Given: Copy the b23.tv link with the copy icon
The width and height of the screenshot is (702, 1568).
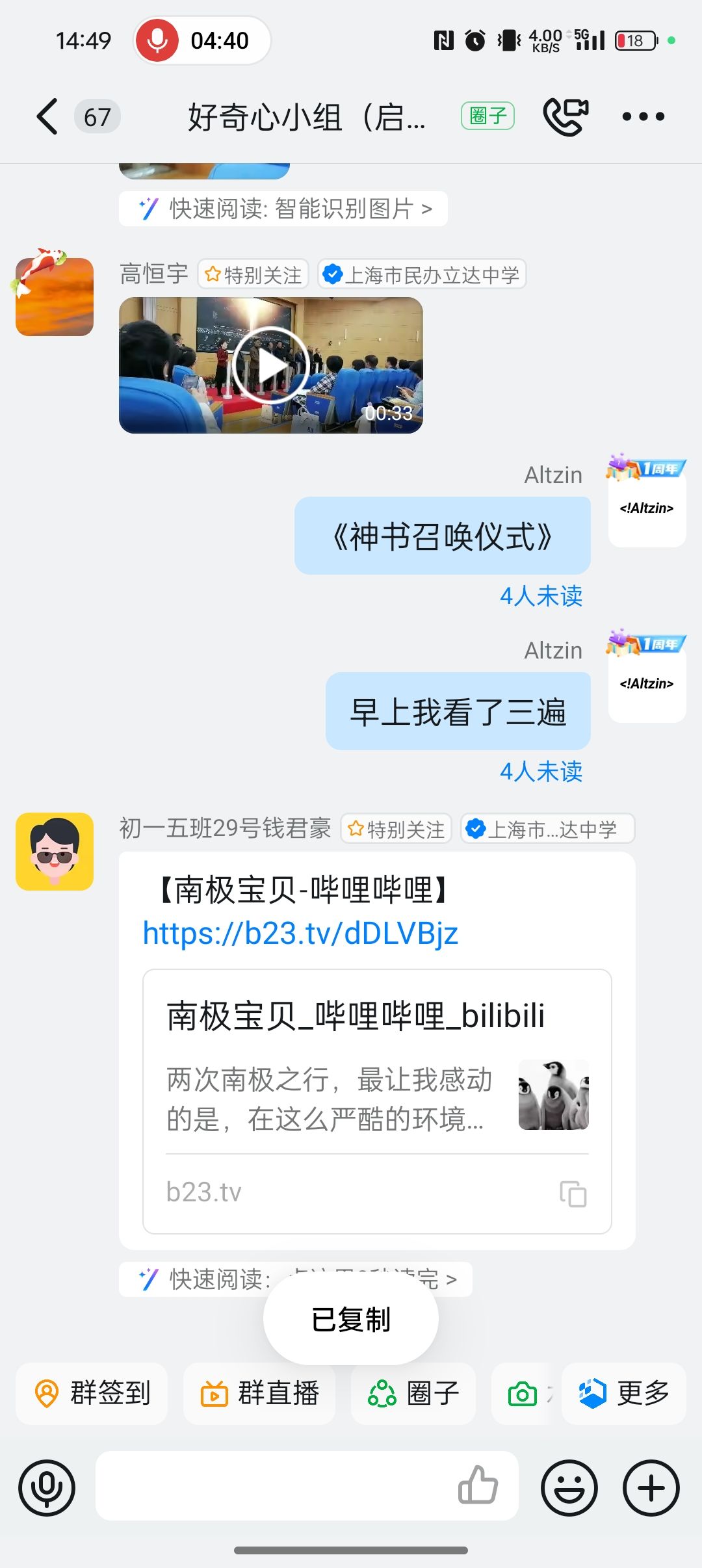Looking at the screenshot, I should [x=573, y=1194].
